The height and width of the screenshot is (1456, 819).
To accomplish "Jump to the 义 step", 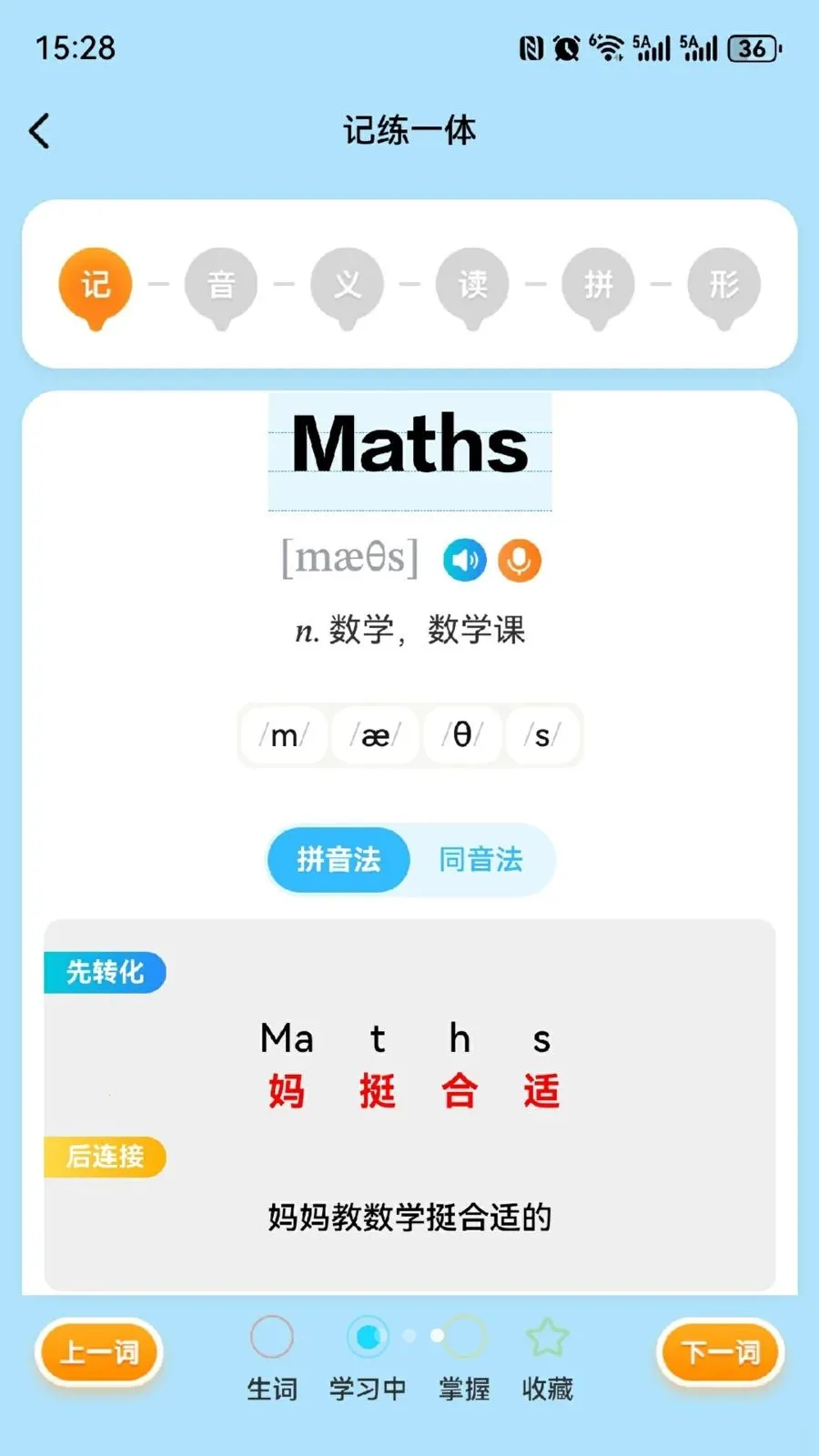I will 347,285.
